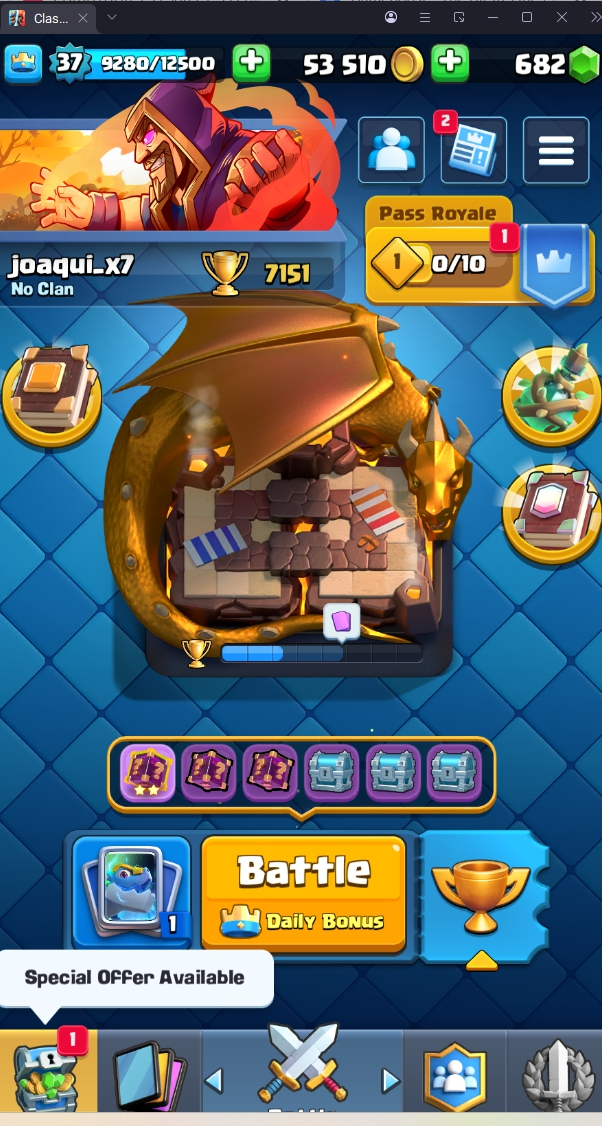Screen dimensions: 602x1126
Task: Tap the green plus next to experience
Action: pyautogui.click(x=251, y=64)
